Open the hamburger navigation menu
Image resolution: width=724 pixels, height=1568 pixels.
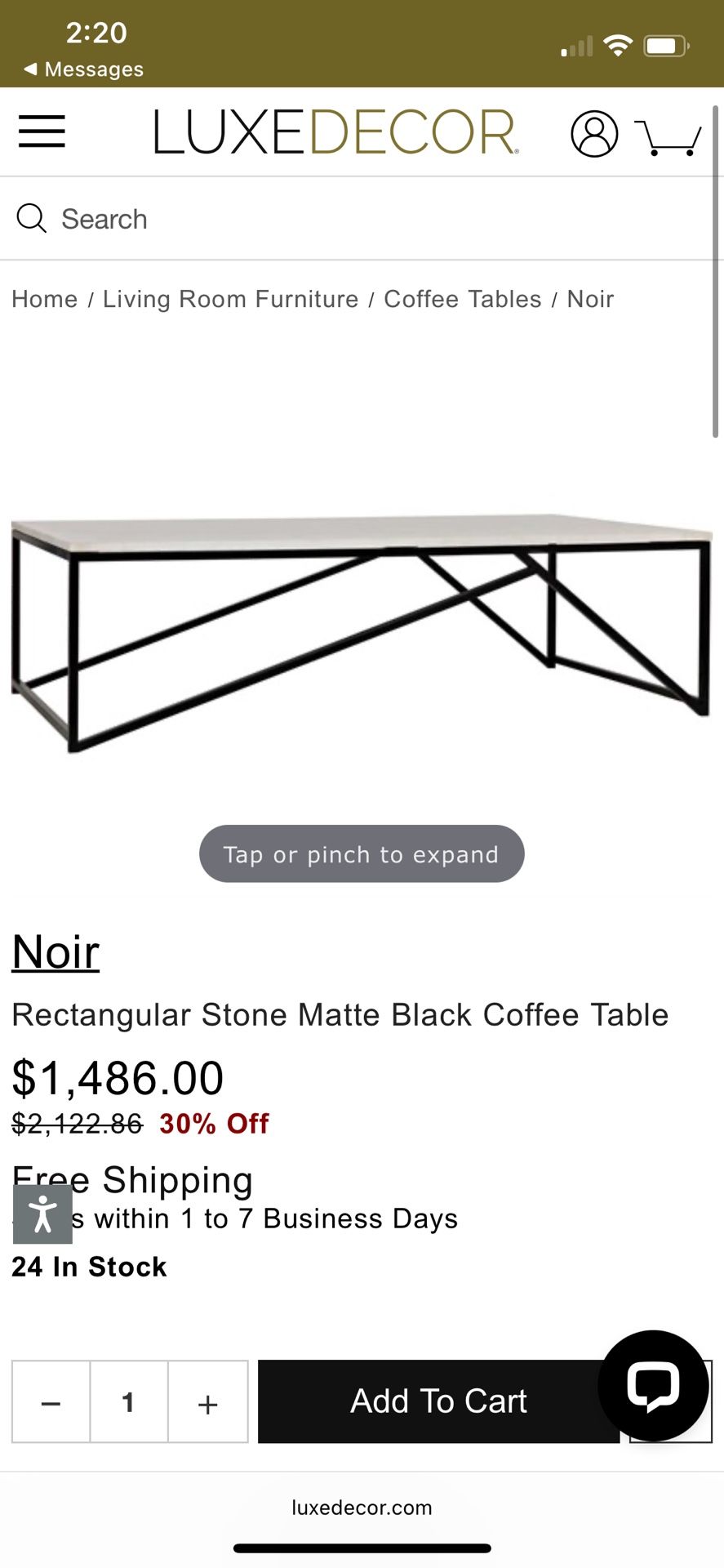[41, 131]
